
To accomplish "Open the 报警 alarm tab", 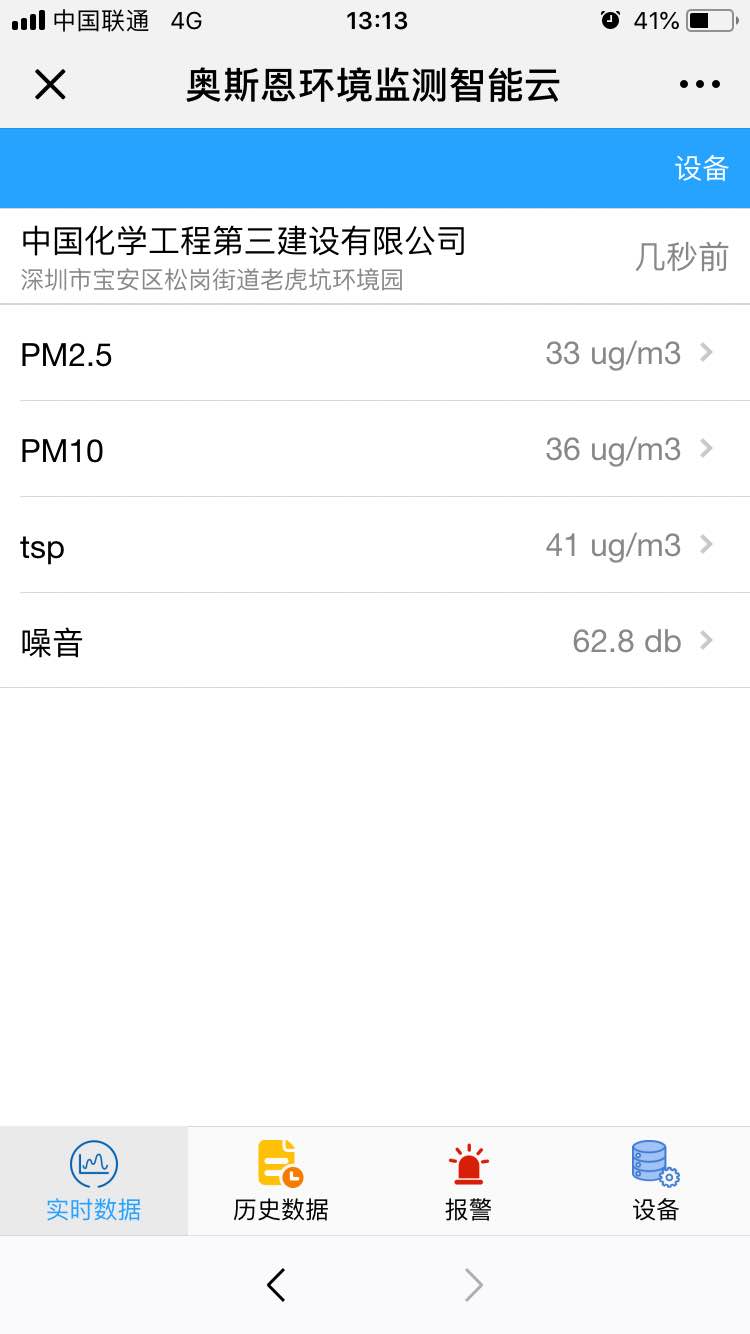I will (468, 1182).
